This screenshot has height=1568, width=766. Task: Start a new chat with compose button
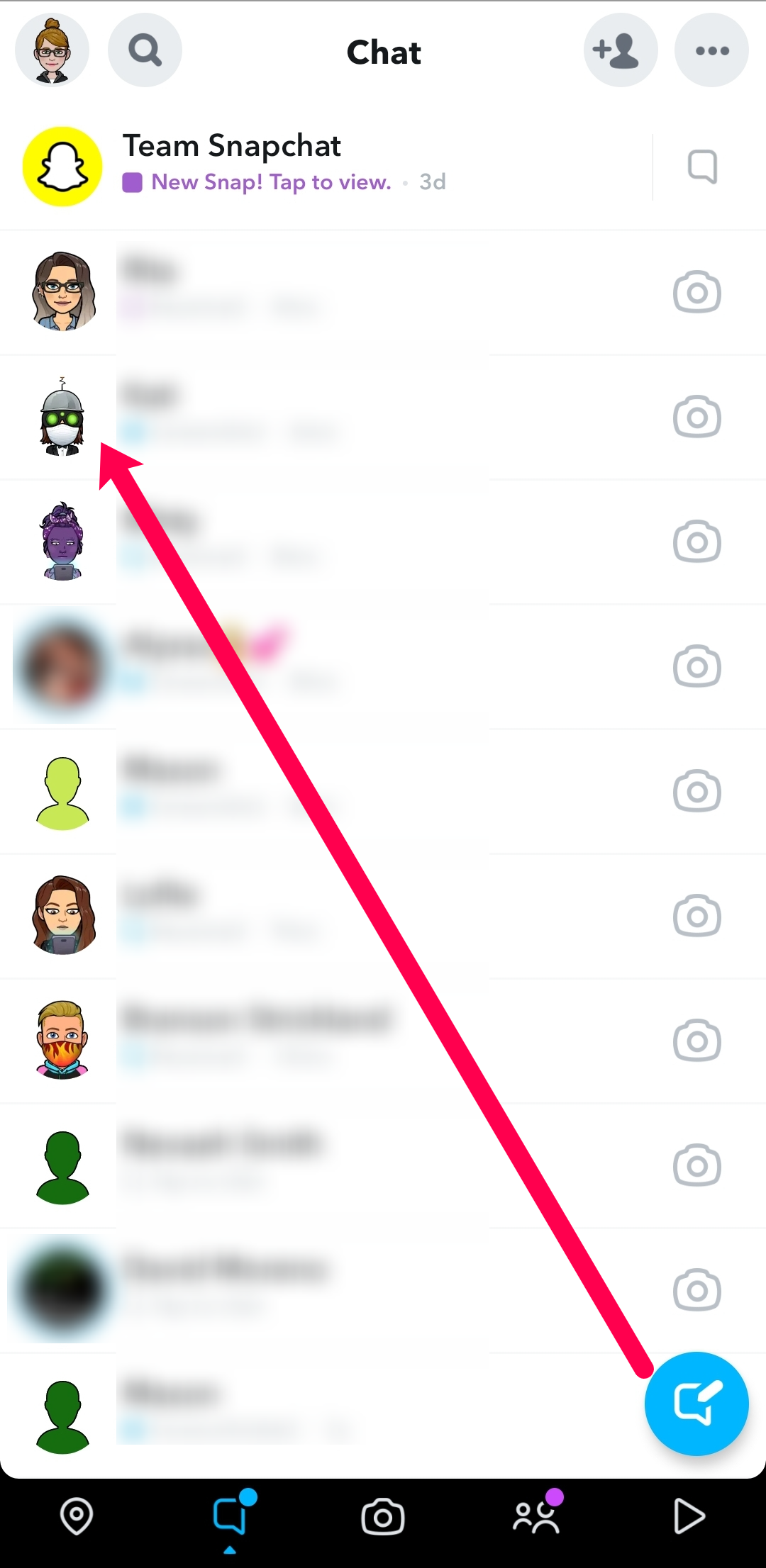coord(696,1403)
